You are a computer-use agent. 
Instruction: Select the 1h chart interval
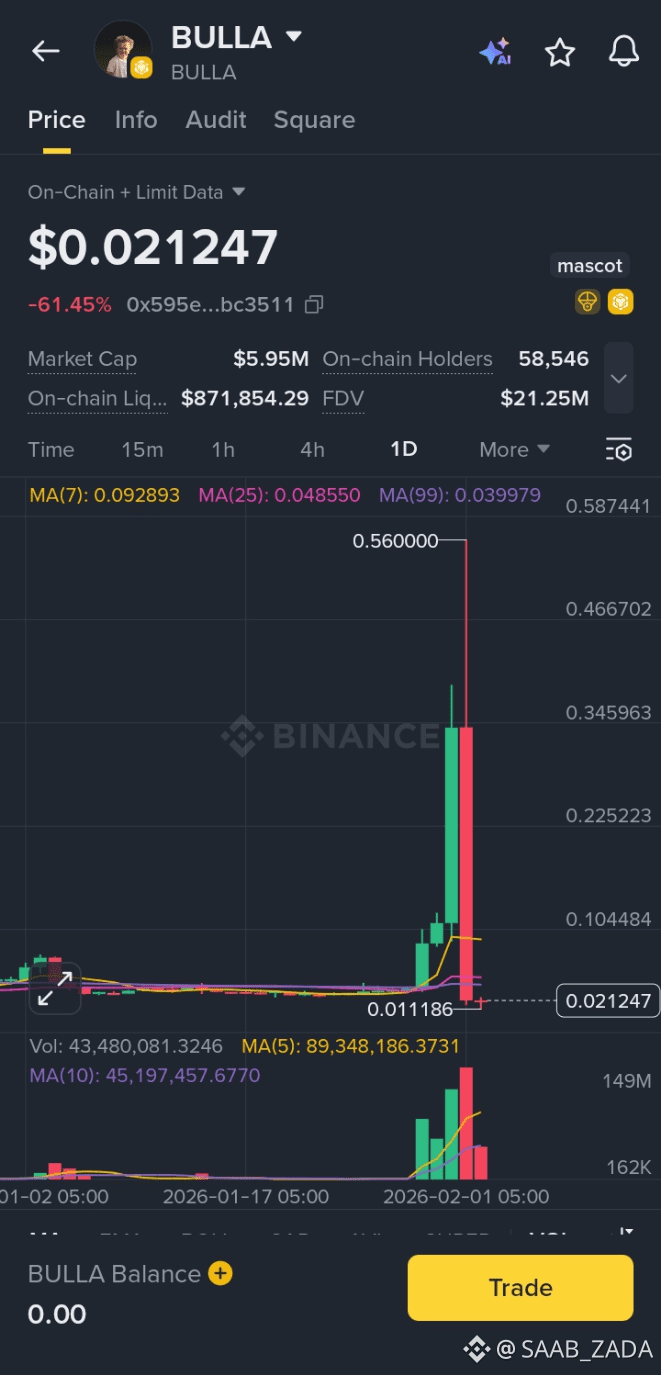(223, 450)
